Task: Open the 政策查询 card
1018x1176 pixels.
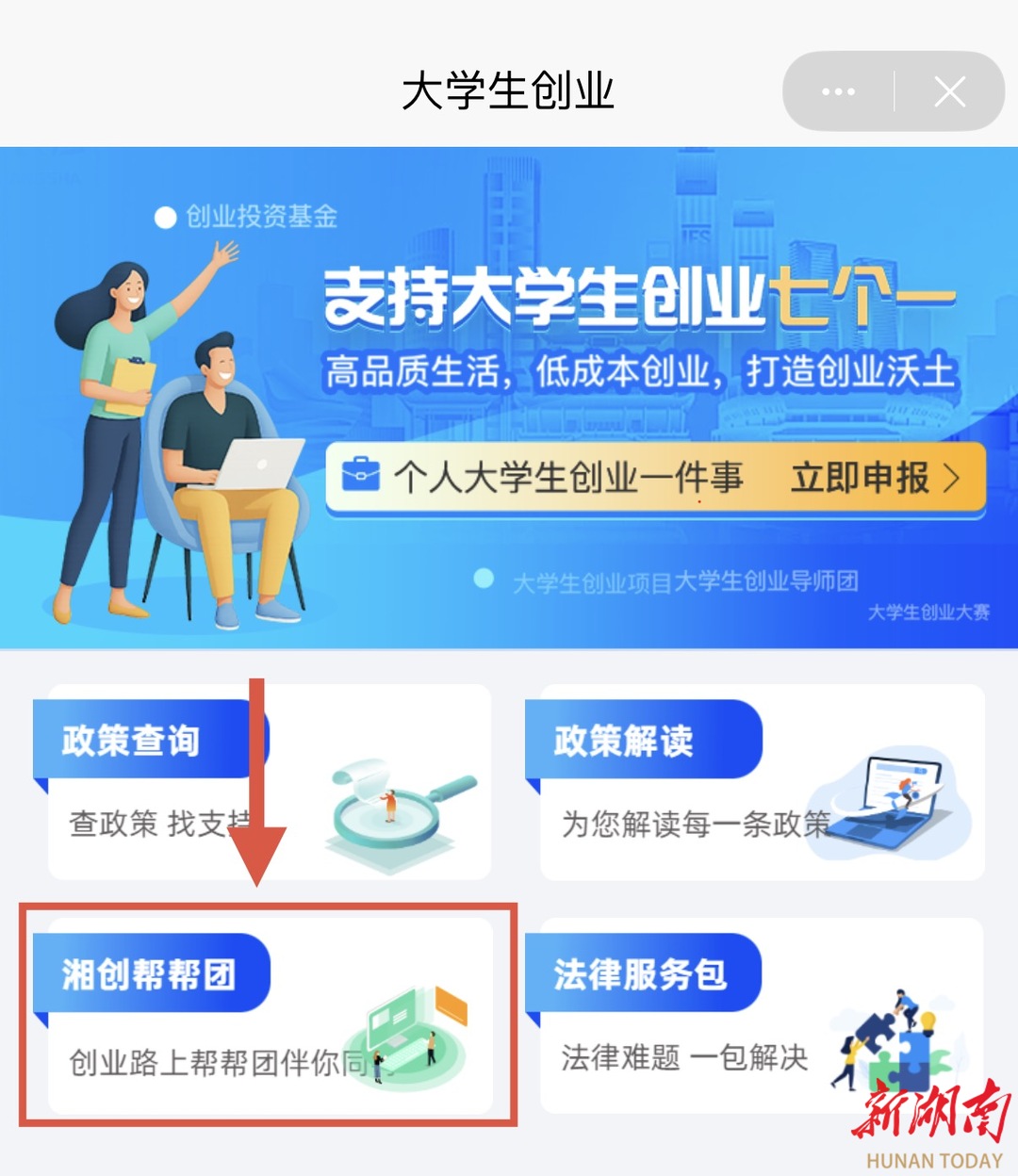Action: pos(270,783)
